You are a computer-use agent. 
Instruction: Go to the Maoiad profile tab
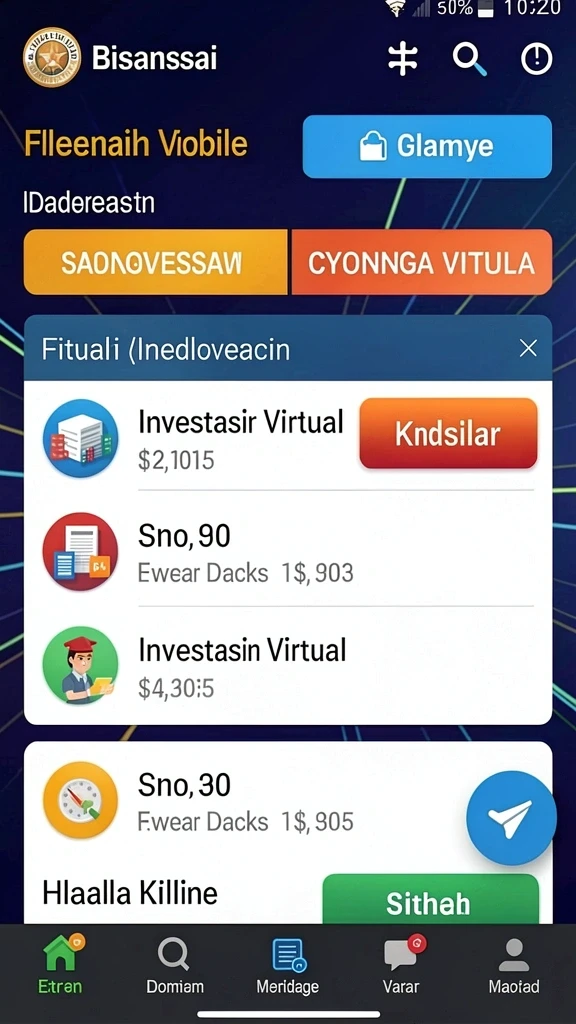514,965
